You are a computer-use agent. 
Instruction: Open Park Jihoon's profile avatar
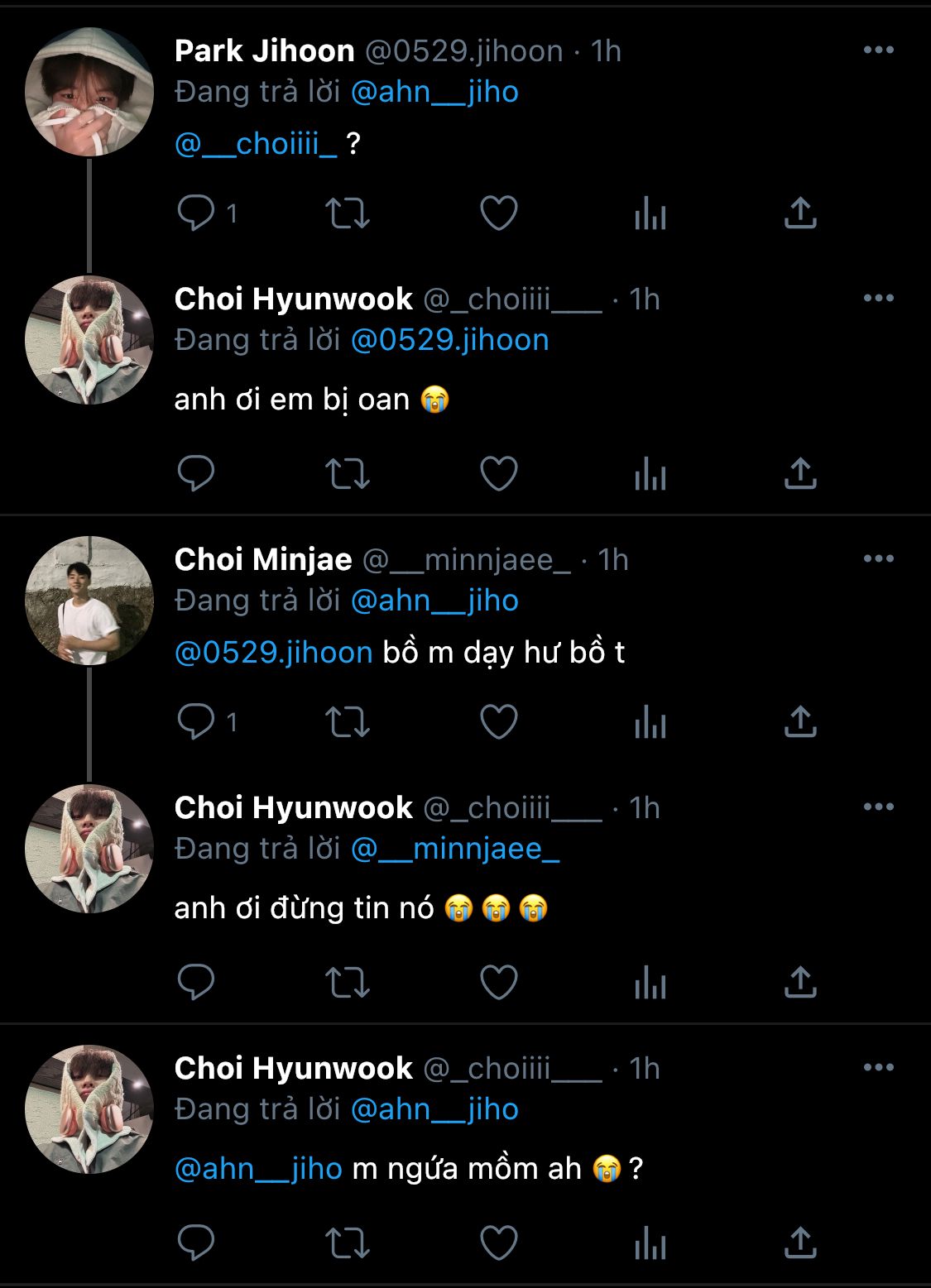point(89,92)
